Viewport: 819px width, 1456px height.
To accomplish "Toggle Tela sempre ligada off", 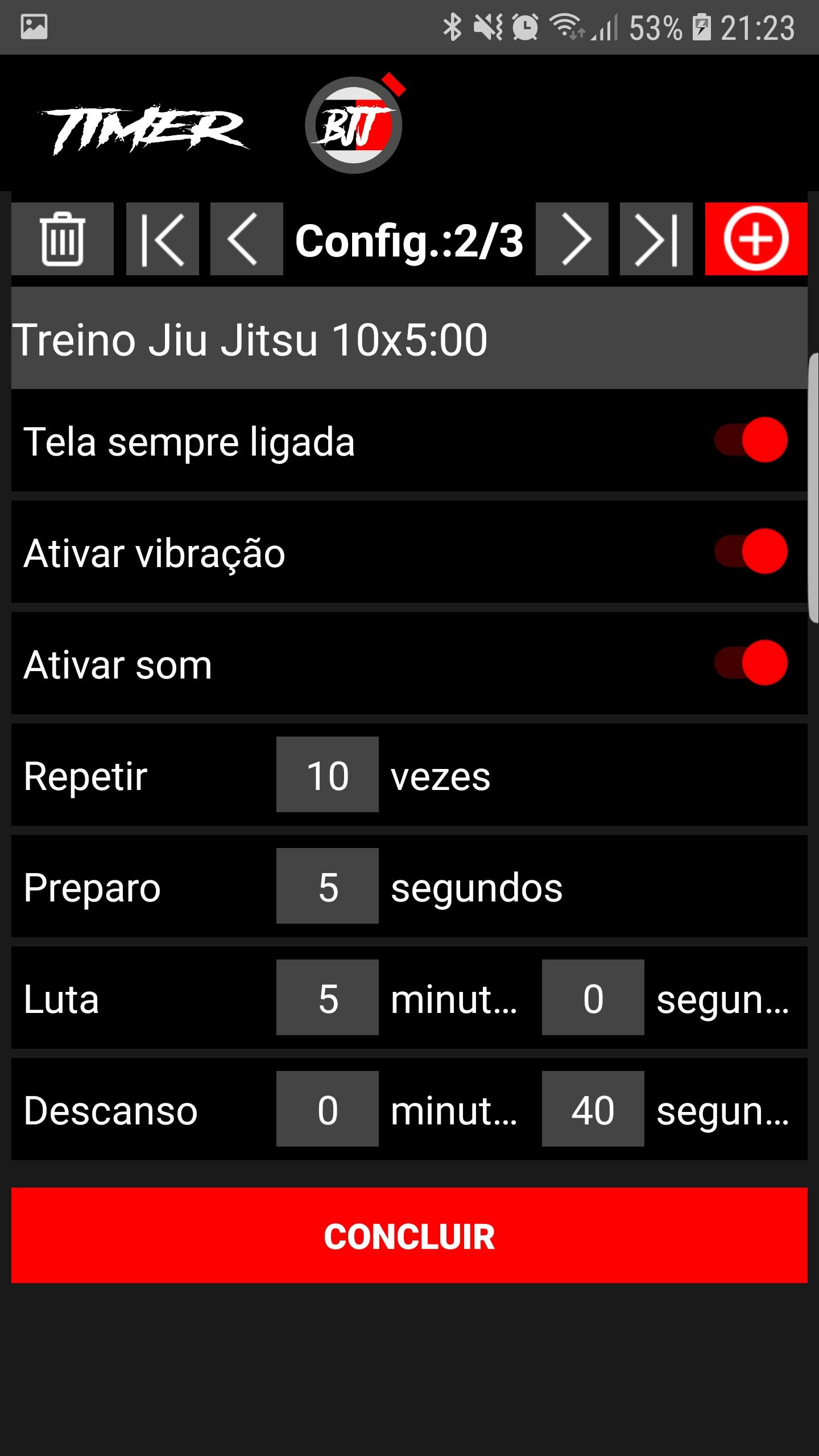I will pyautogui.click(x=751, y=440).
